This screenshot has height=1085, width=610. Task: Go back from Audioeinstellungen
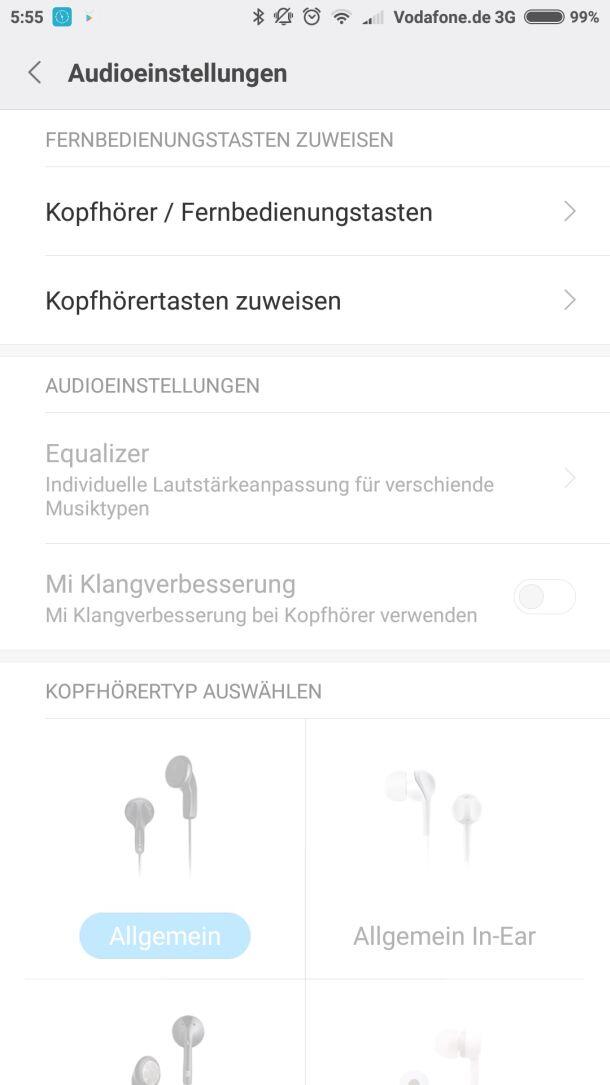pyautogui.click(x=35, y=73)
